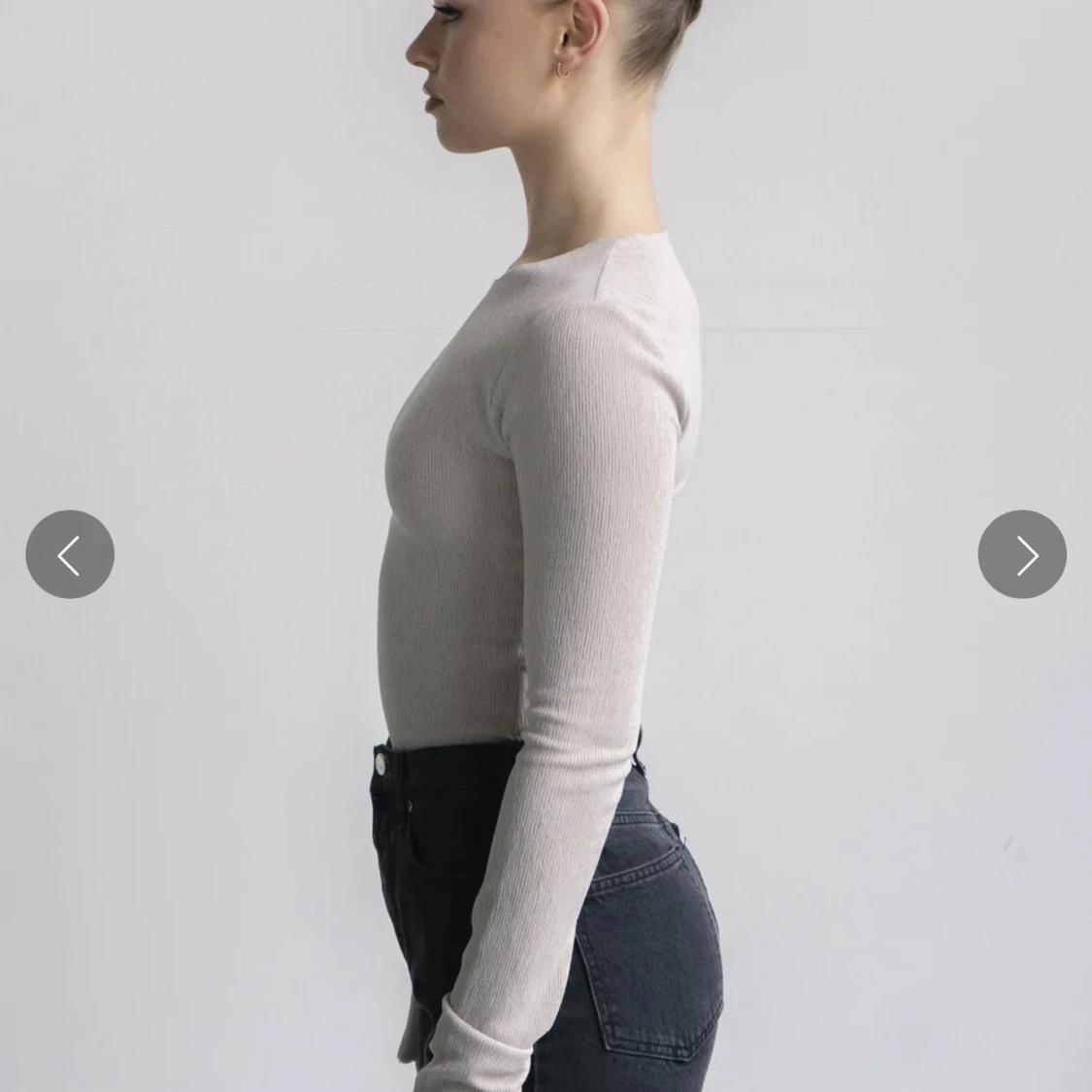
Task: Go to the previous product photo
Action: (70, 554)
